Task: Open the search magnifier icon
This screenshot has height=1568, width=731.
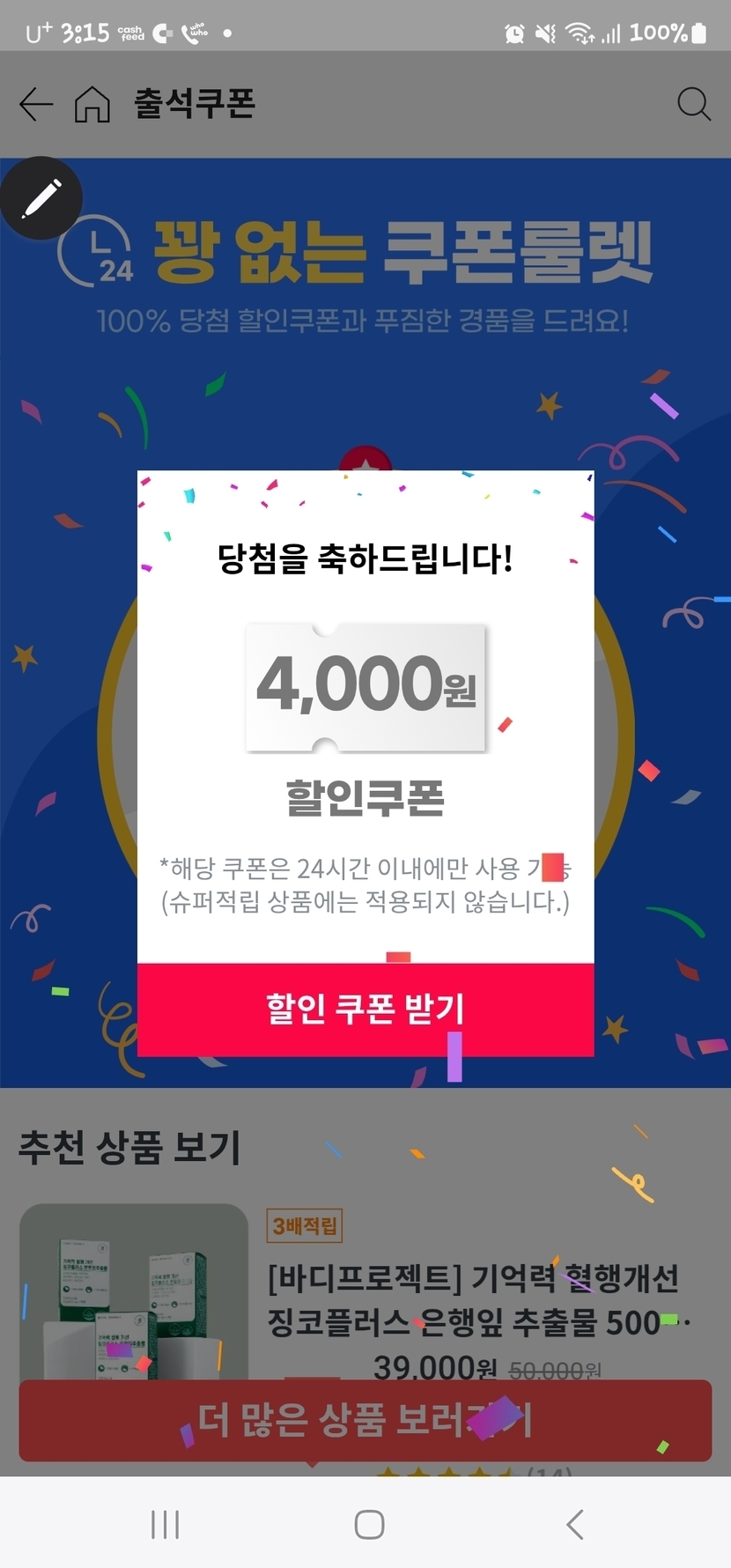Action: coord(693,104)
